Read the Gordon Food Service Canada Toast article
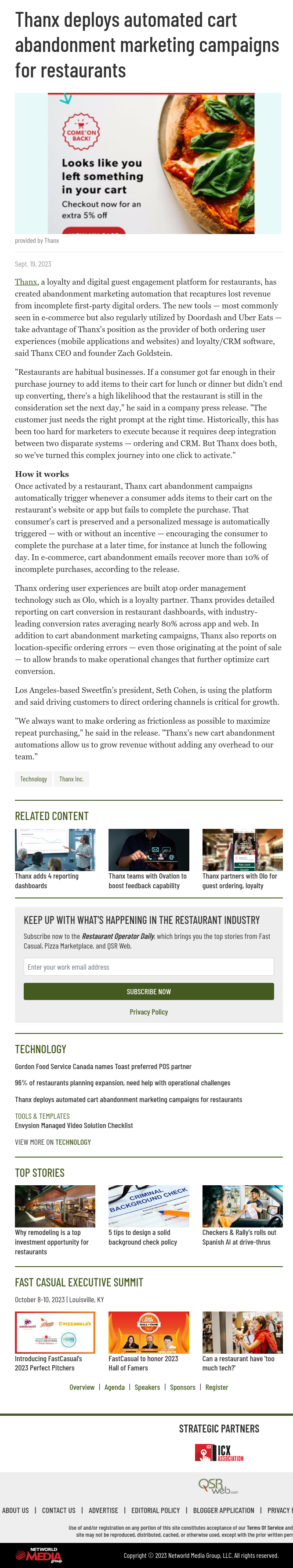Viewport: 293px width, 1568px height. point(103,1066)
